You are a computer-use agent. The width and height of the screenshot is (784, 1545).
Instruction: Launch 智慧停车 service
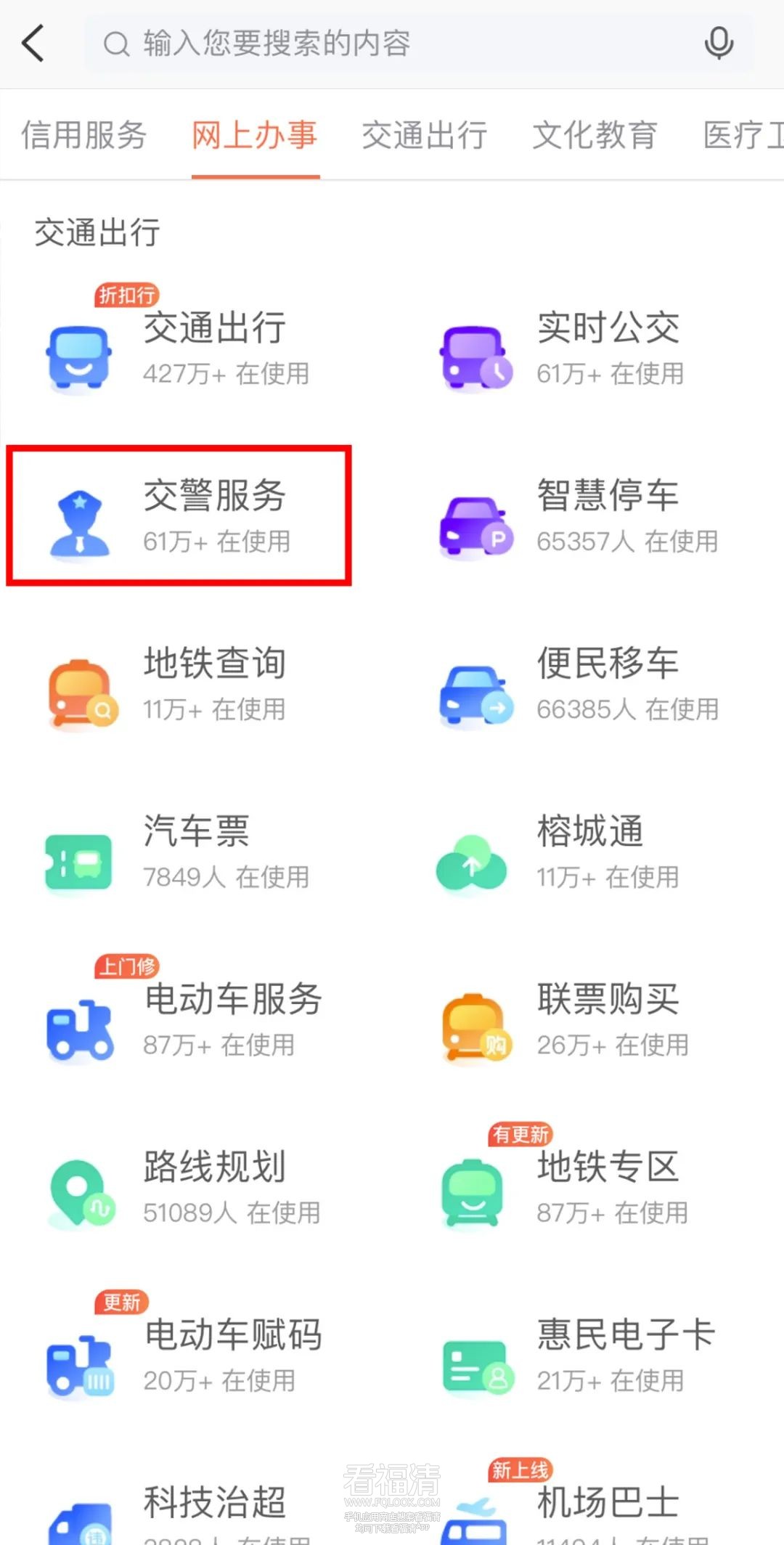pos(573,517)
